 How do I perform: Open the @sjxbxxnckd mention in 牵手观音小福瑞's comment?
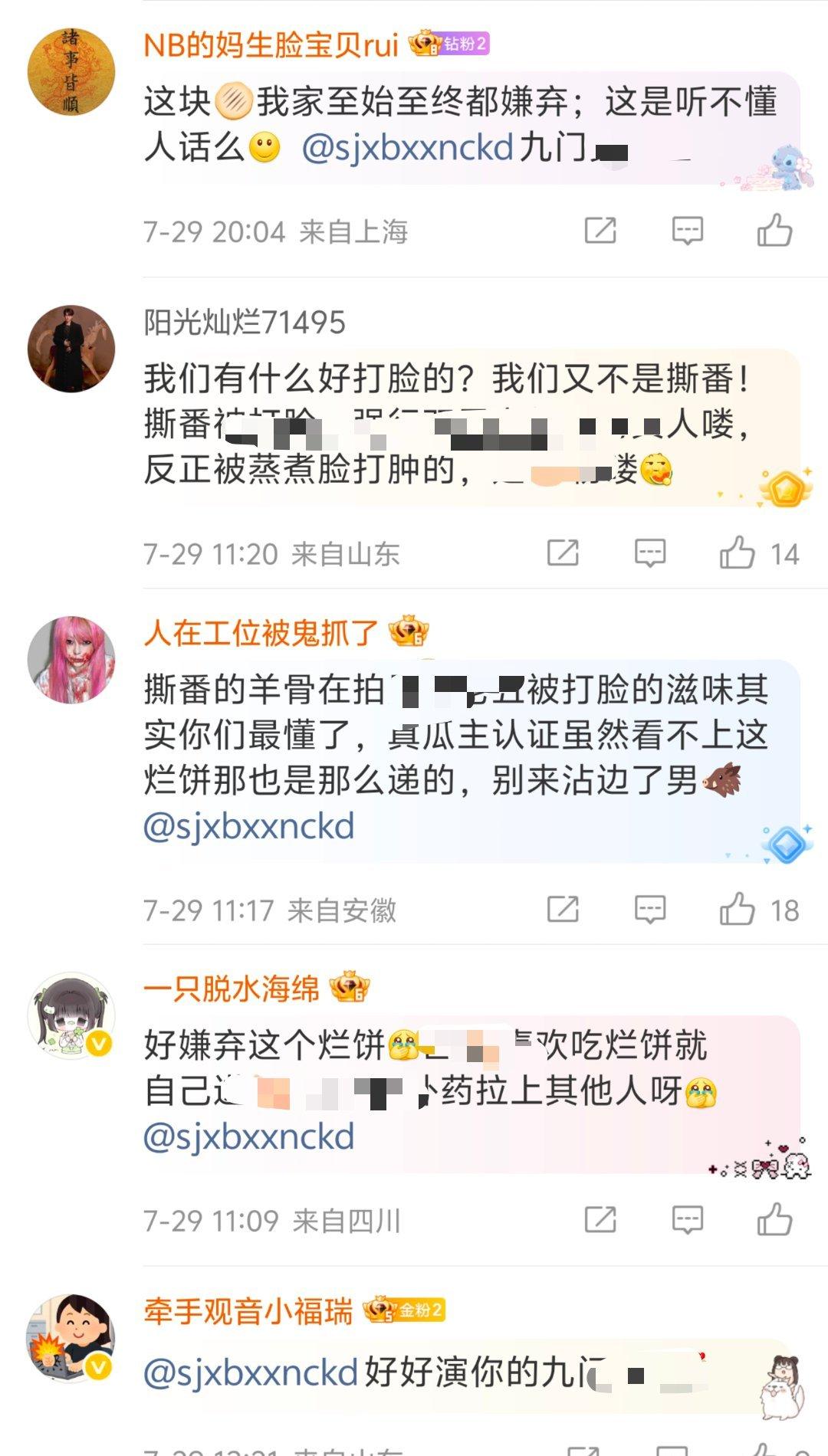click(x=251, y=1372)
